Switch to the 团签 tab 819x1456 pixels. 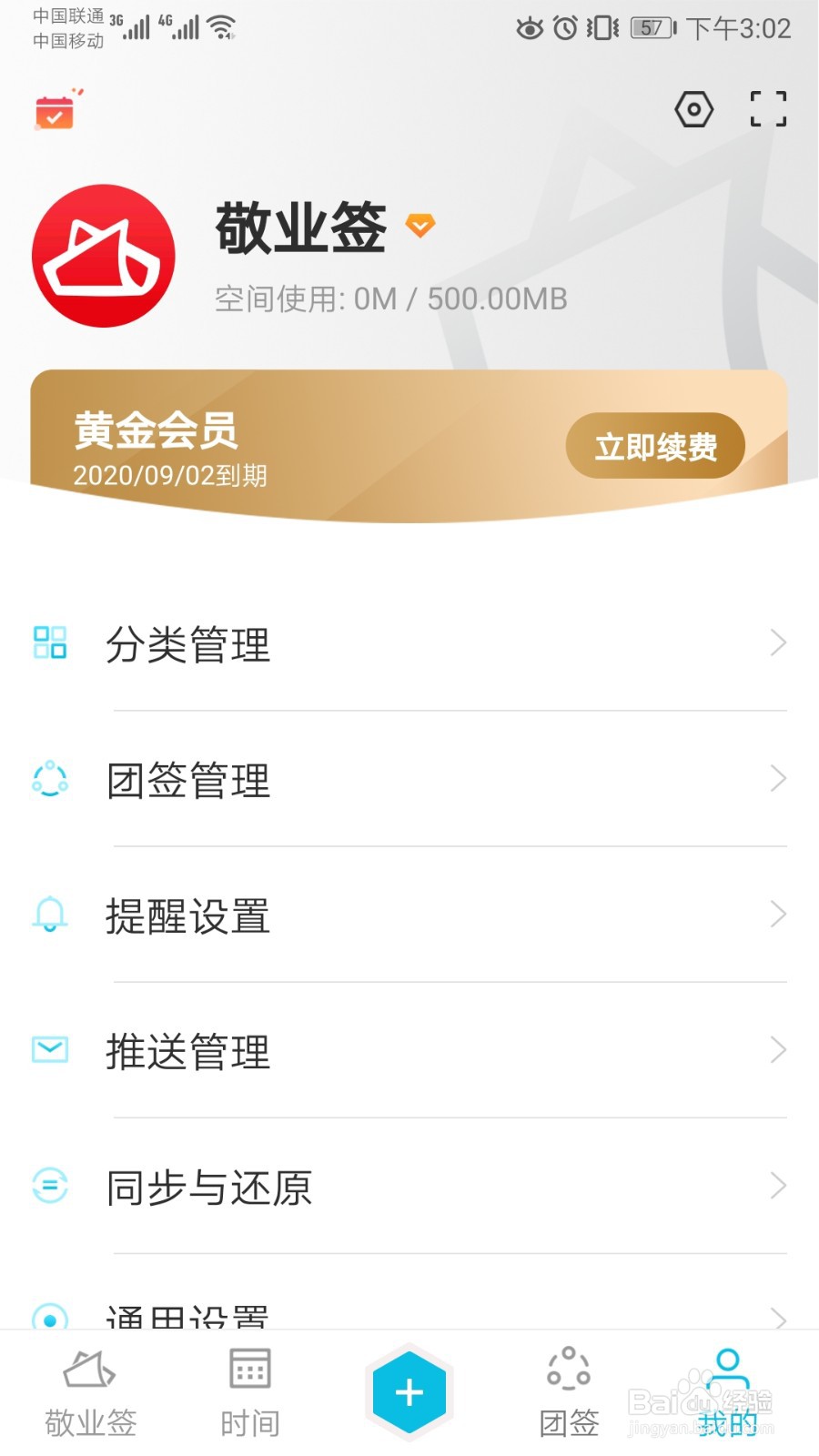point(569,1394)
